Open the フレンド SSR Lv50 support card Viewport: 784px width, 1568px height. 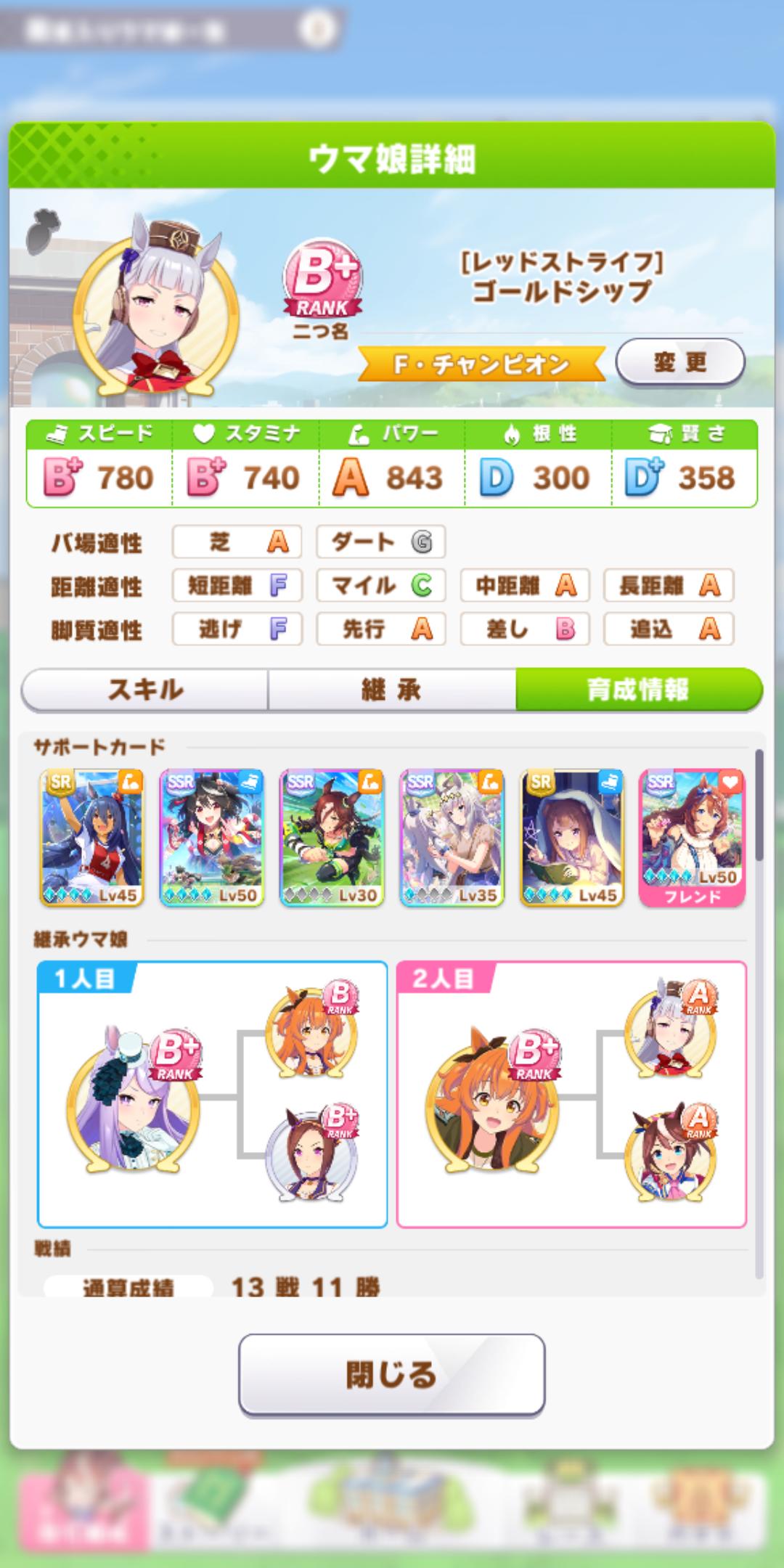click(x=692, y=838)
